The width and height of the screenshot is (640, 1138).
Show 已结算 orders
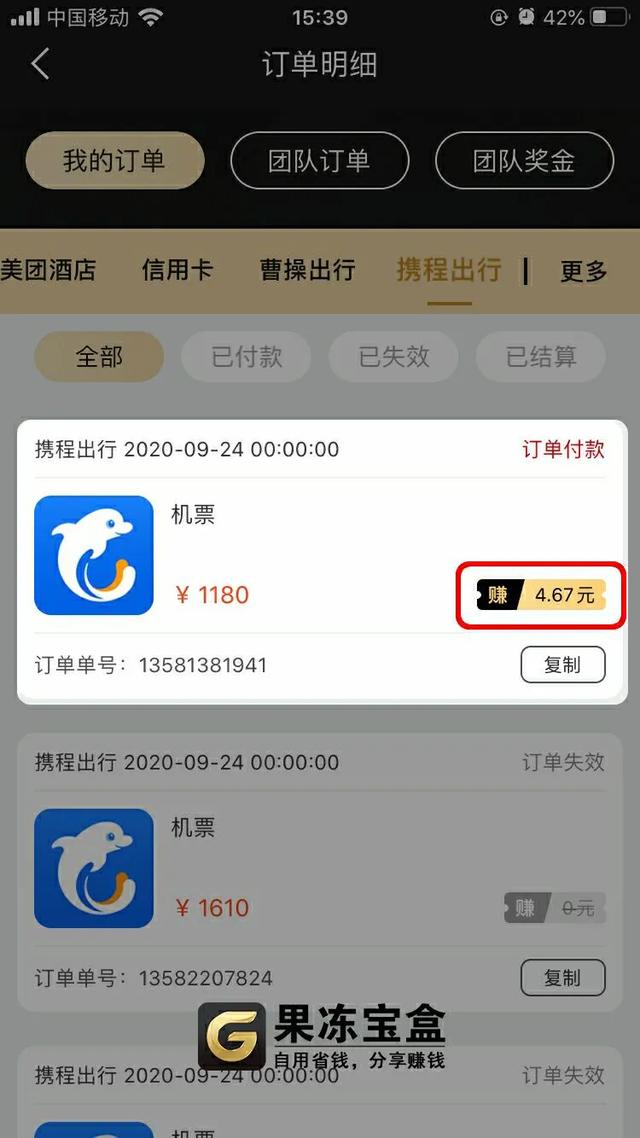pos(541,356)
